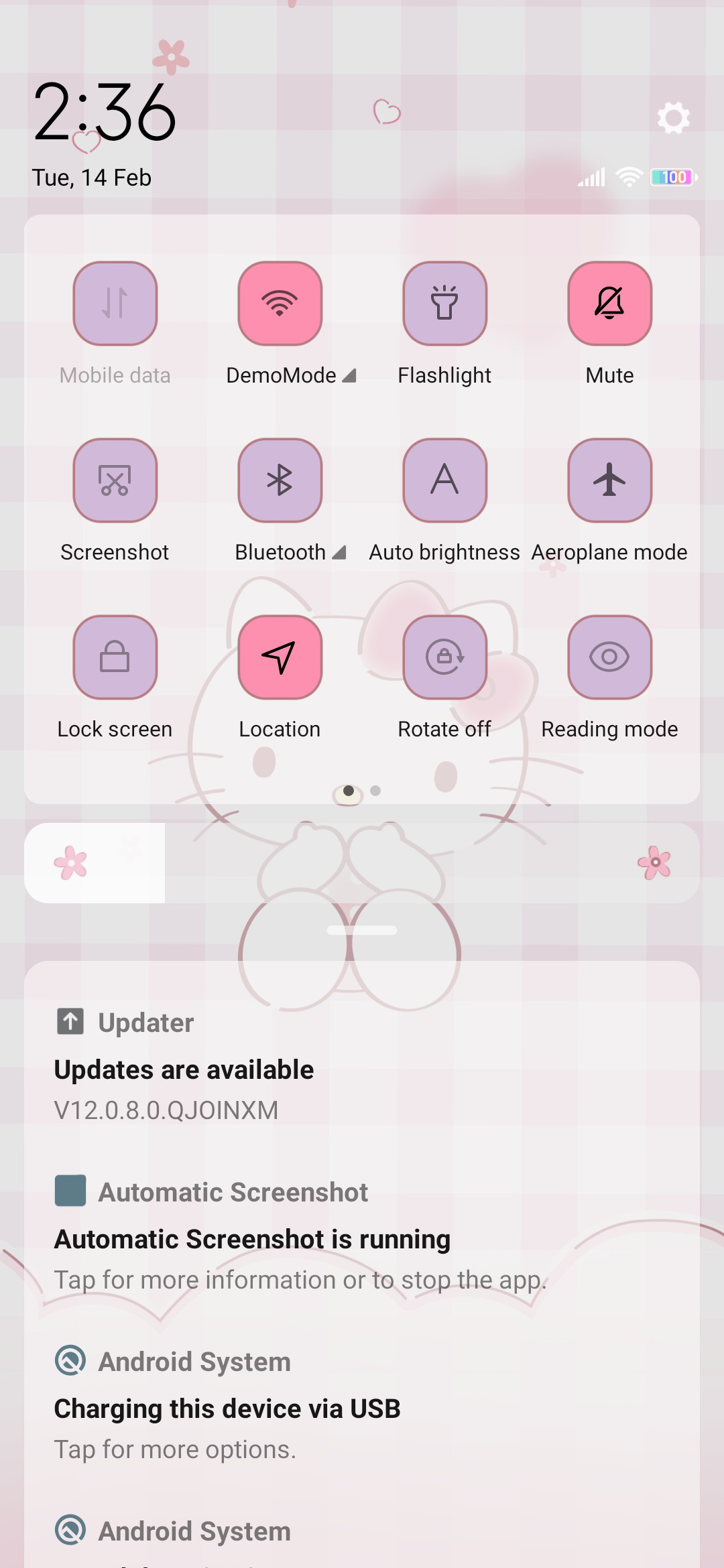Open Charging this device via USB notification
724x1568 pixels.
[362, 1404]
